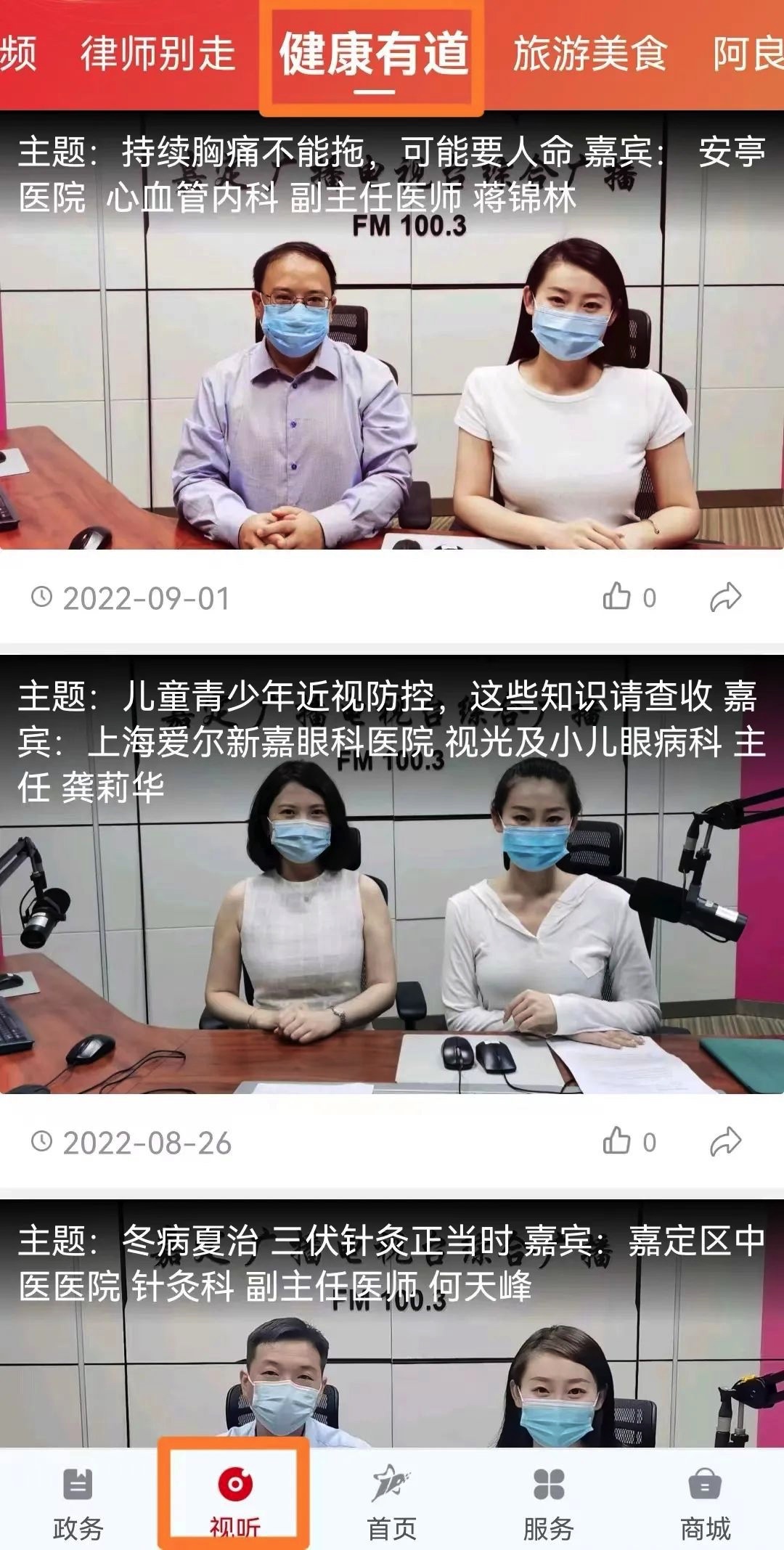Select the 健康有道 tab

pyautogui.click(x=373, y=55)
